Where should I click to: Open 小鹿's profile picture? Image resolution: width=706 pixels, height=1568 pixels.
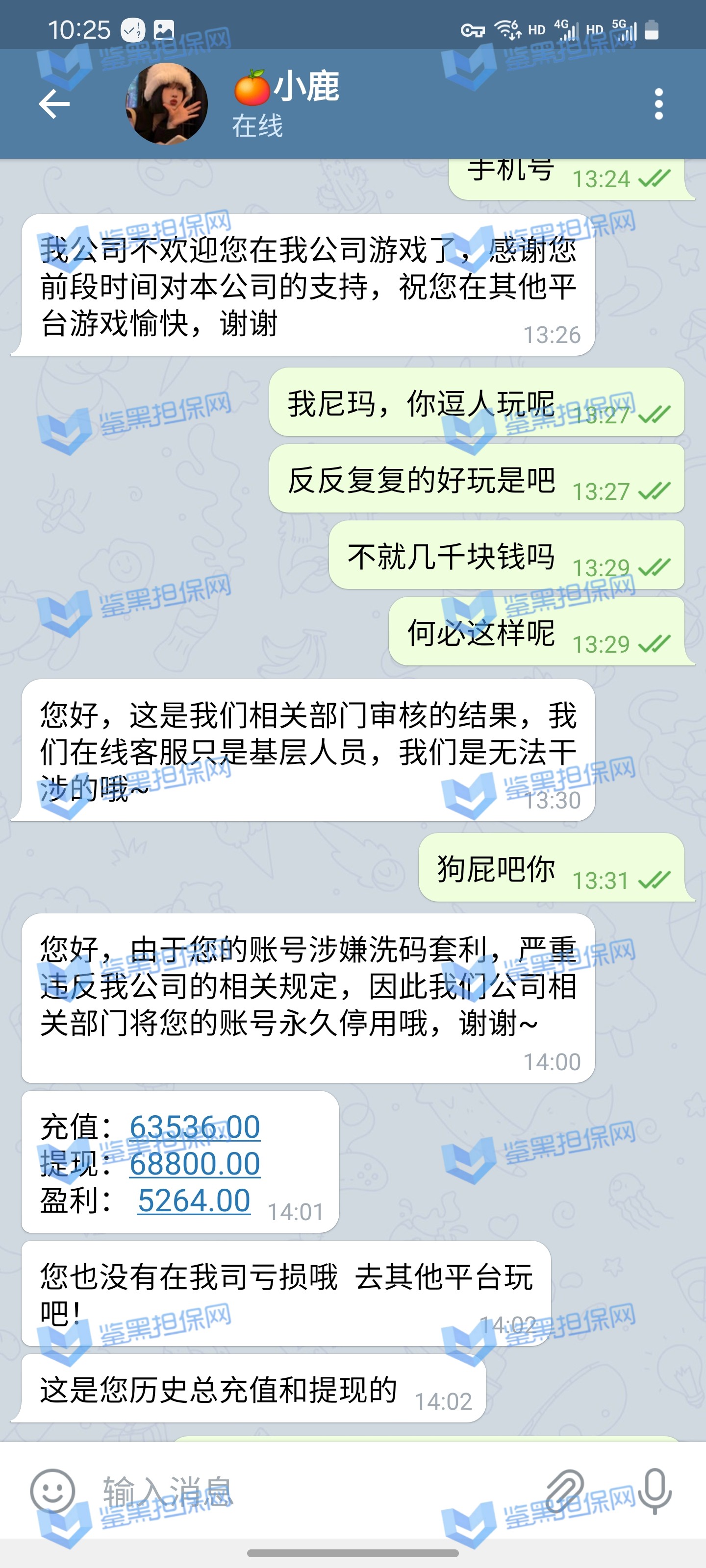(x=166, y=104)
